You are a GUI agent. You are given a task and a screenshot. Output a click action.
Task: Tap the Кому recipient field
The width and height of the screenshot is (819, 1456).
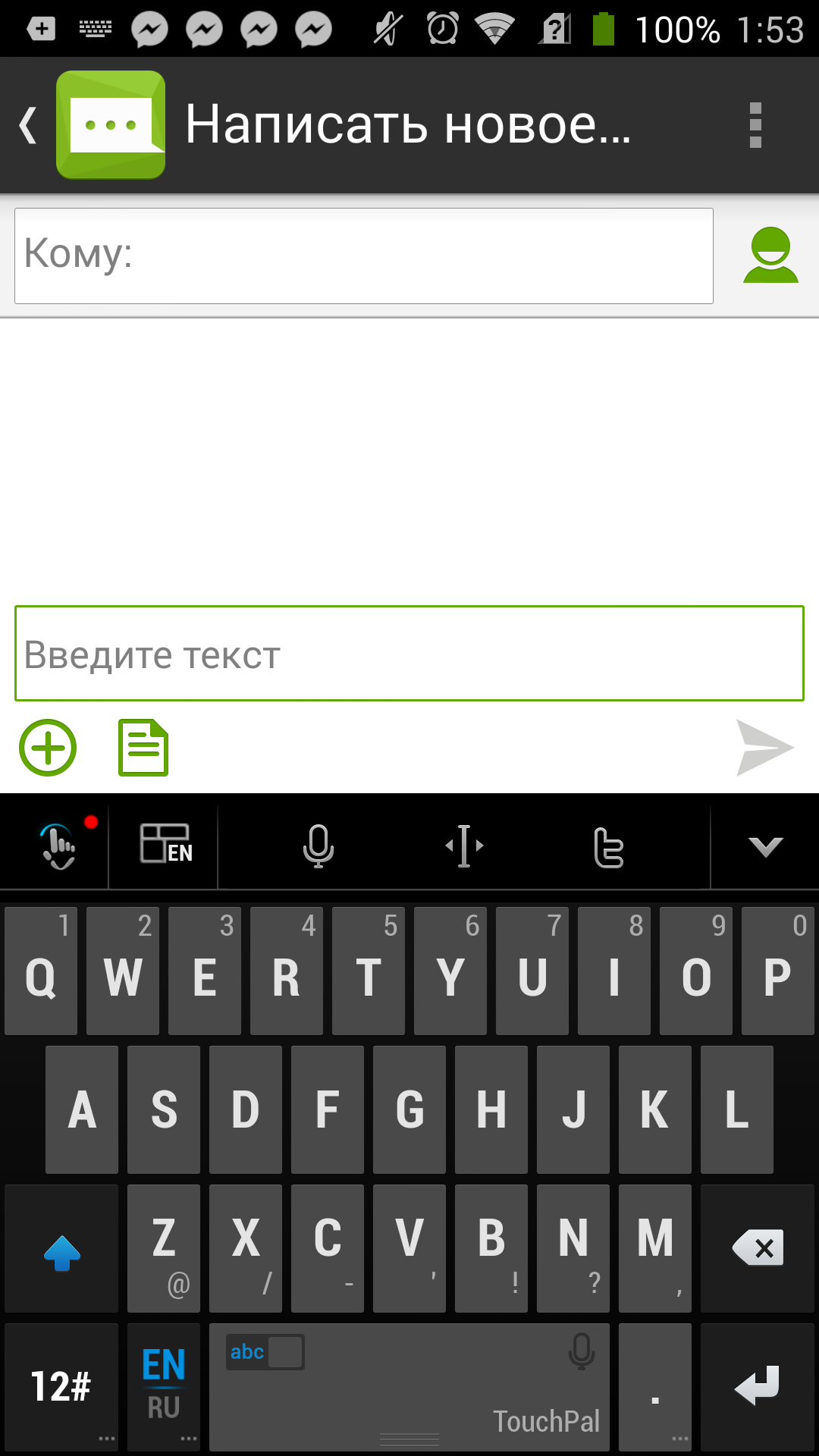point(364,256)
